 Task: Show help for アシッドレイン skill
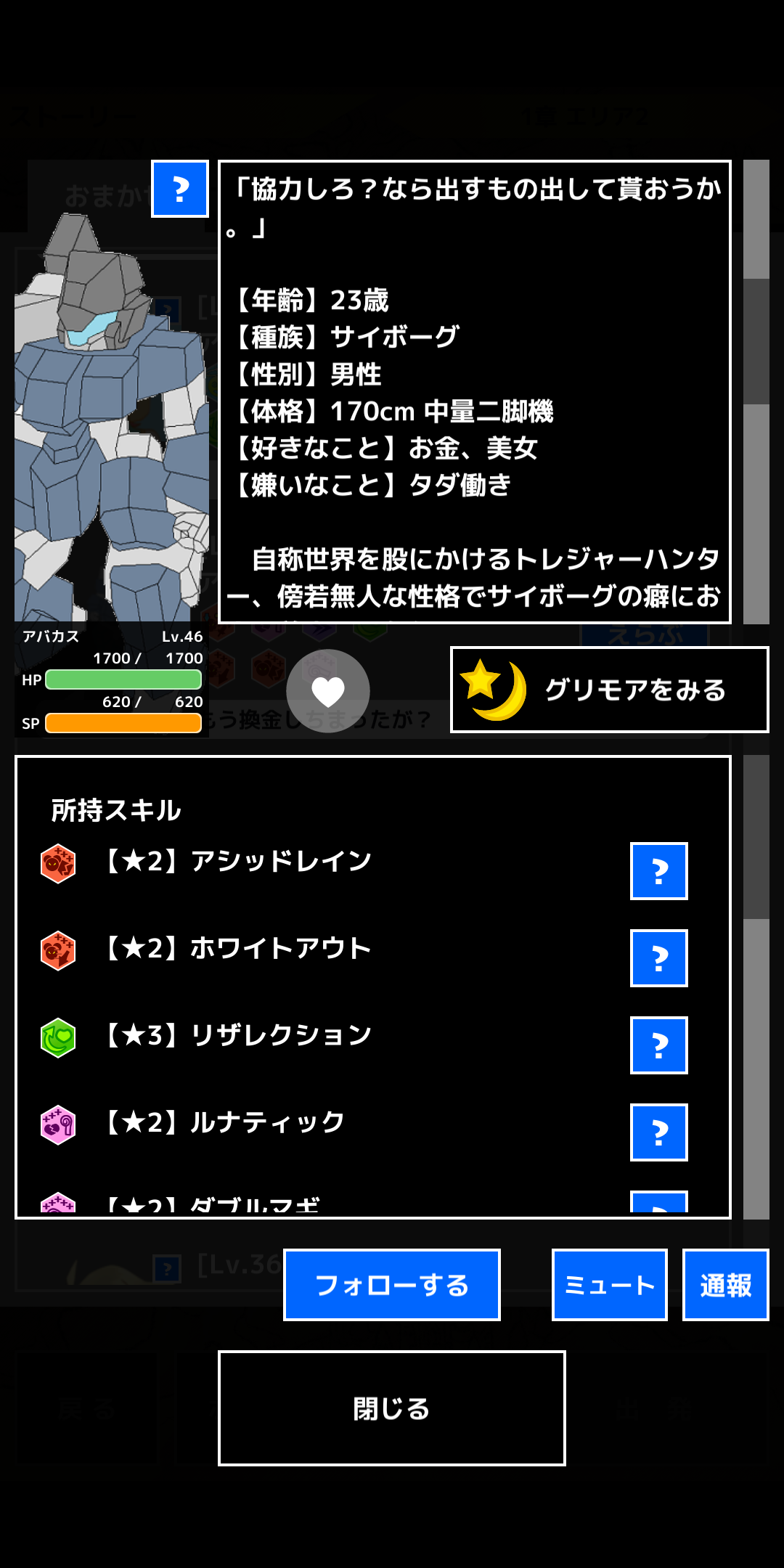click(659, 871)
